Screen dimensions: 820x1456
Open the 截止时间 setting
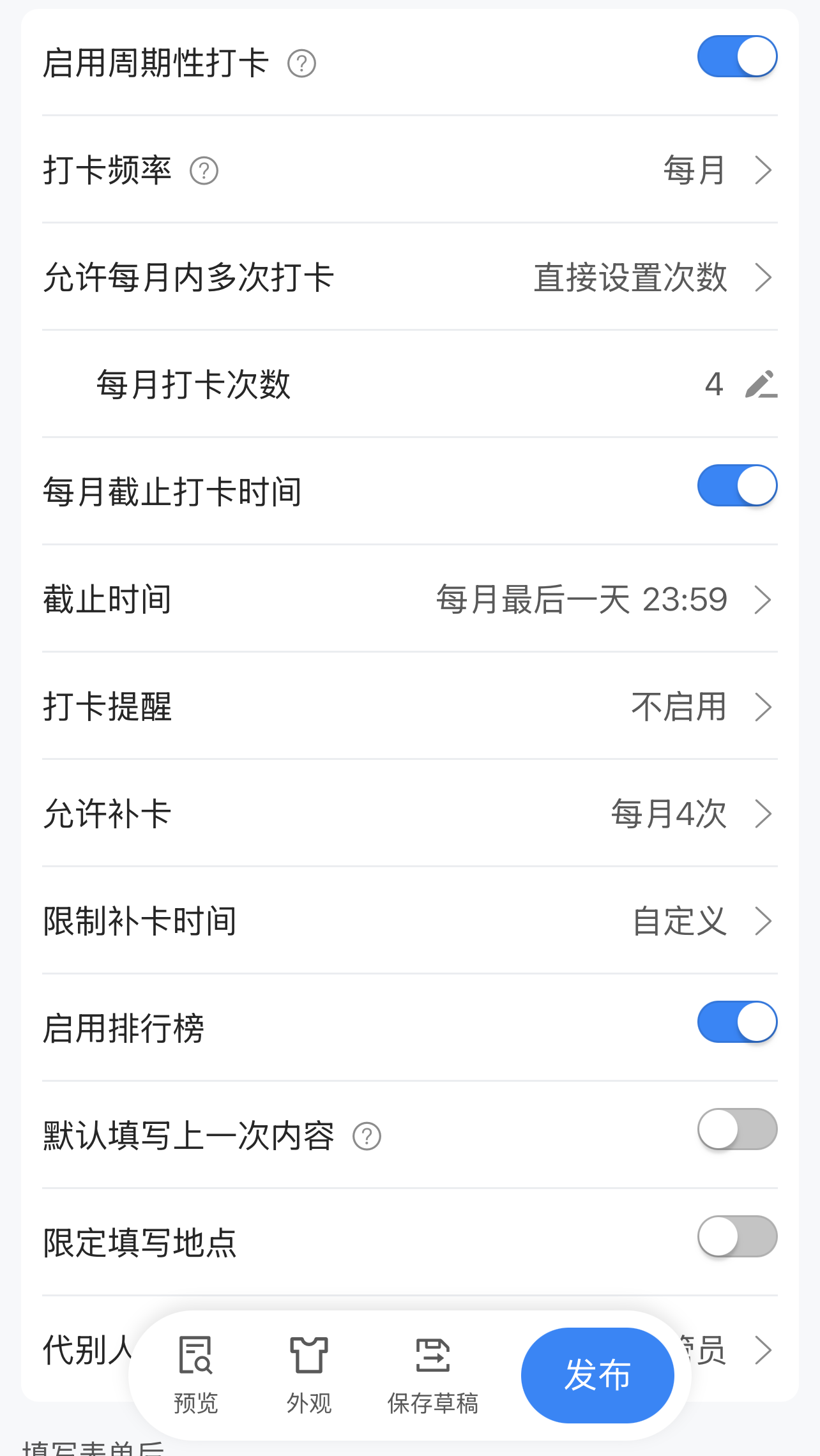pyautogui.click(x=410, y=599)
